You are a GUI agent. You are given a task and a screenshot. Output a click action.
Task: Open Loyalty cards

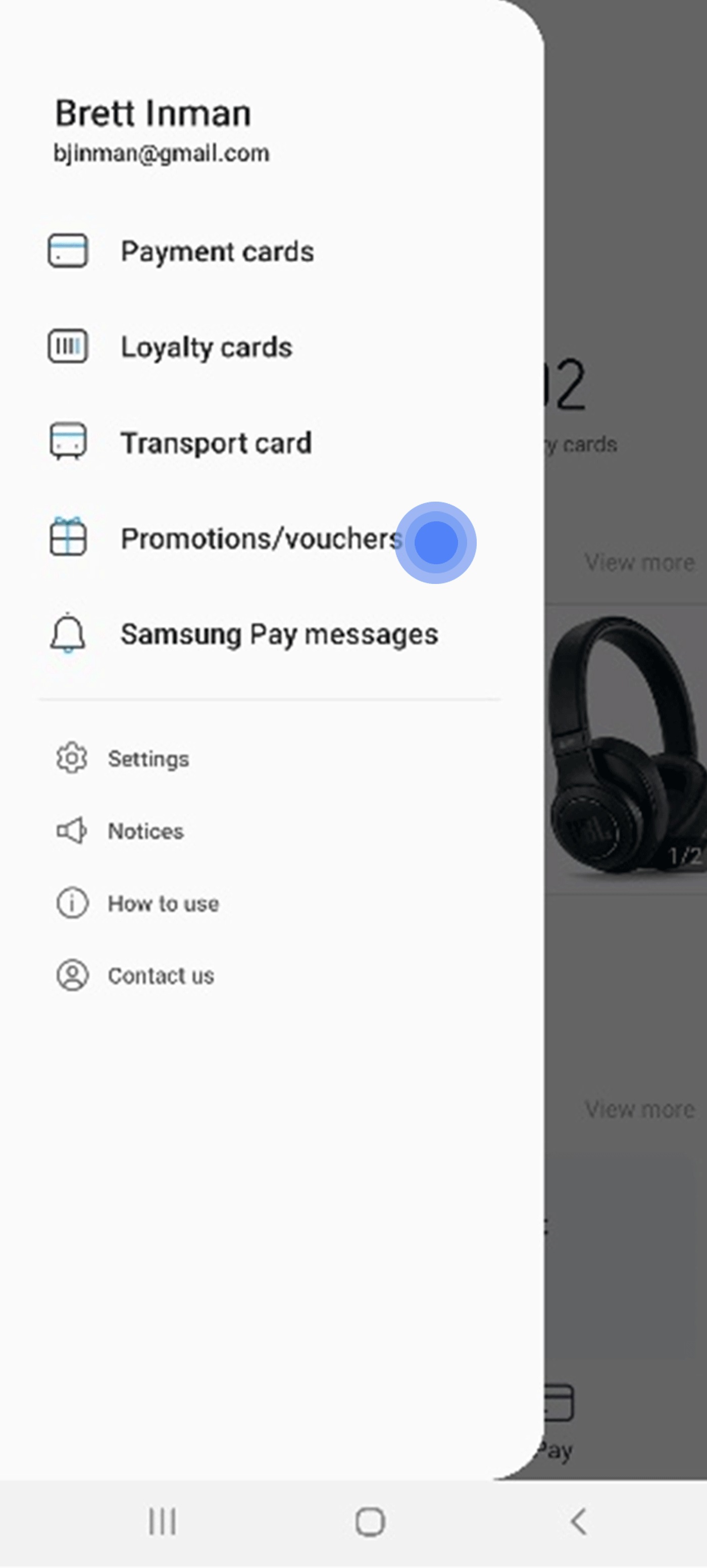tap(271, 347)
